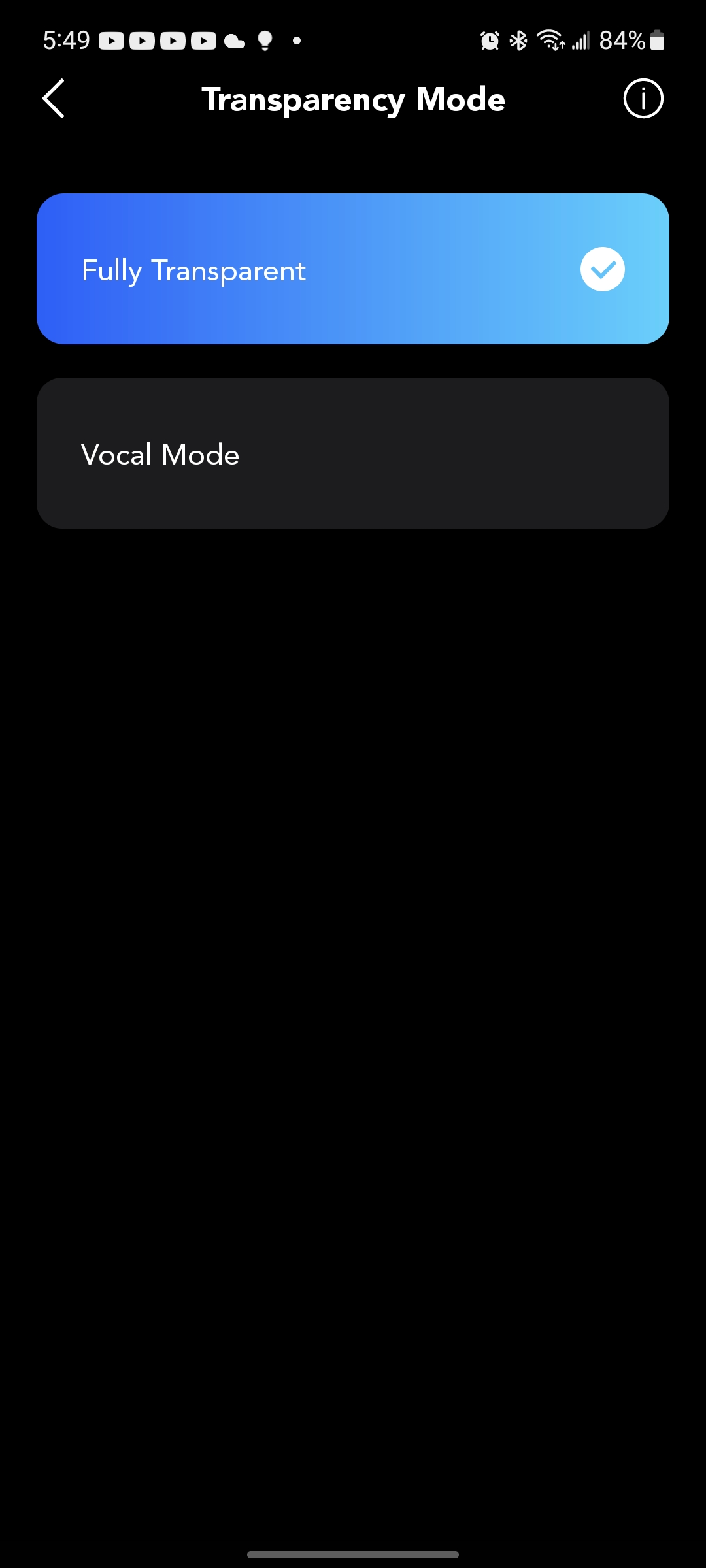706x1568 pixels.
Task: Switch to Vocal Mode
Action: (x=353, y=453)
